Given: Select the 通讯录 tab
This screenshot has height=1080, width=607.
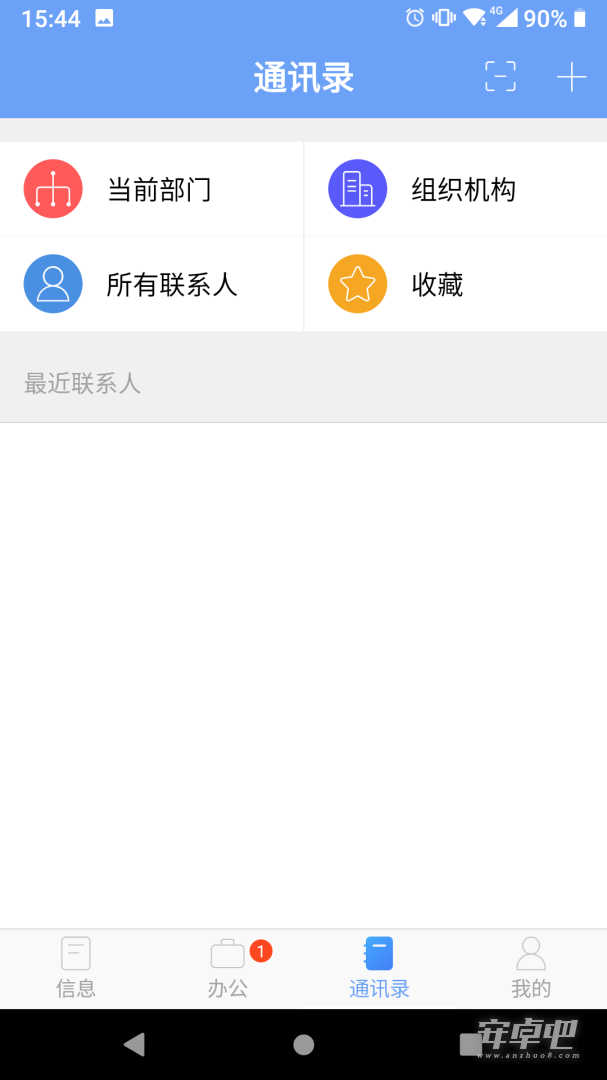Looking at the screenshot, I should pyautogui.click(x=379, y=968).
